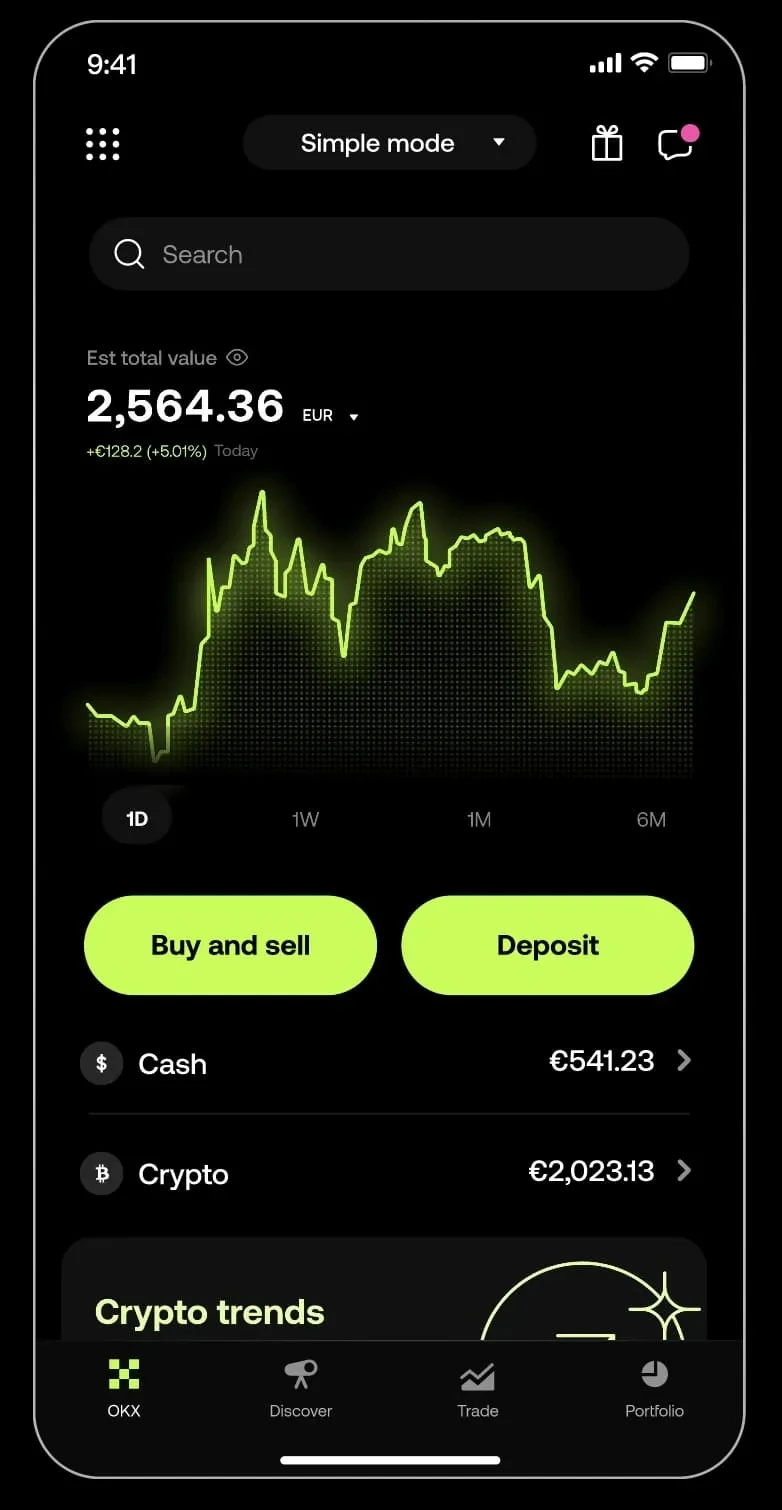The height and width of the screenshot is (1510, 782).
Task: Switch to the Discover tab
Action: tap(300, 1388)
